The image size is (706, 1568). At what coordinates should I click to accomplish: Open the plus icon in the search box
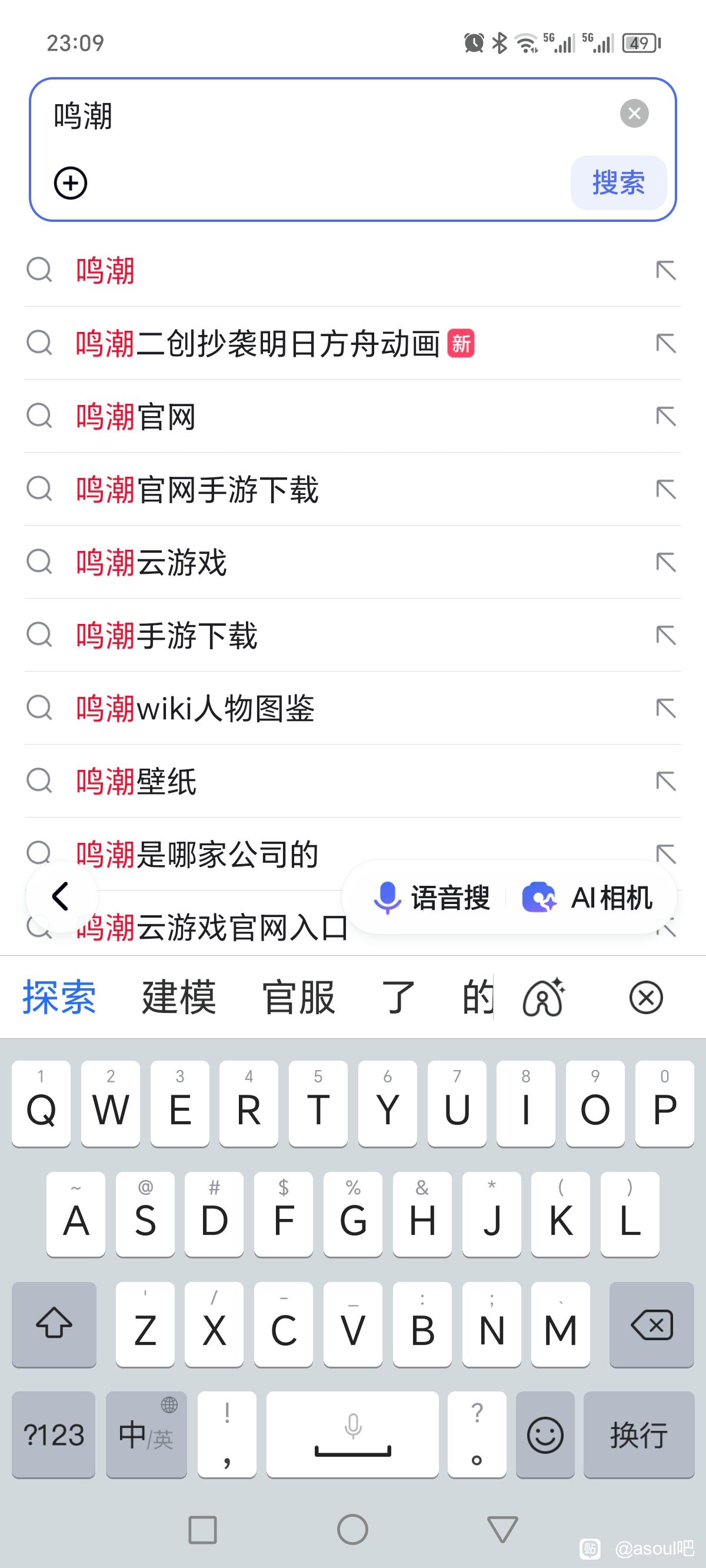(71, 183)
